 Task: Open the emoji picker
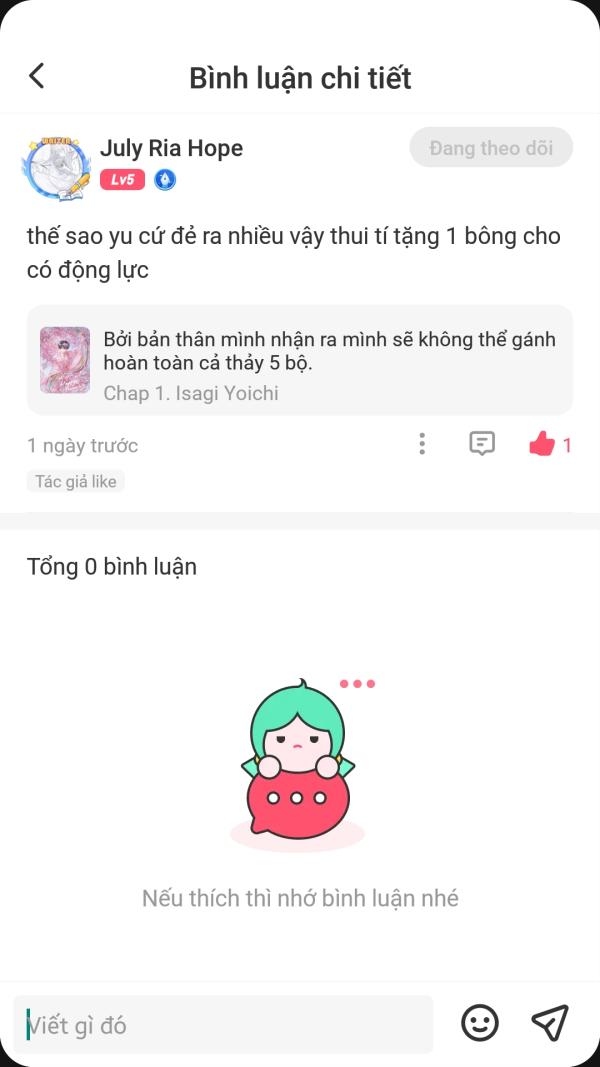(x=480, y=1023)
